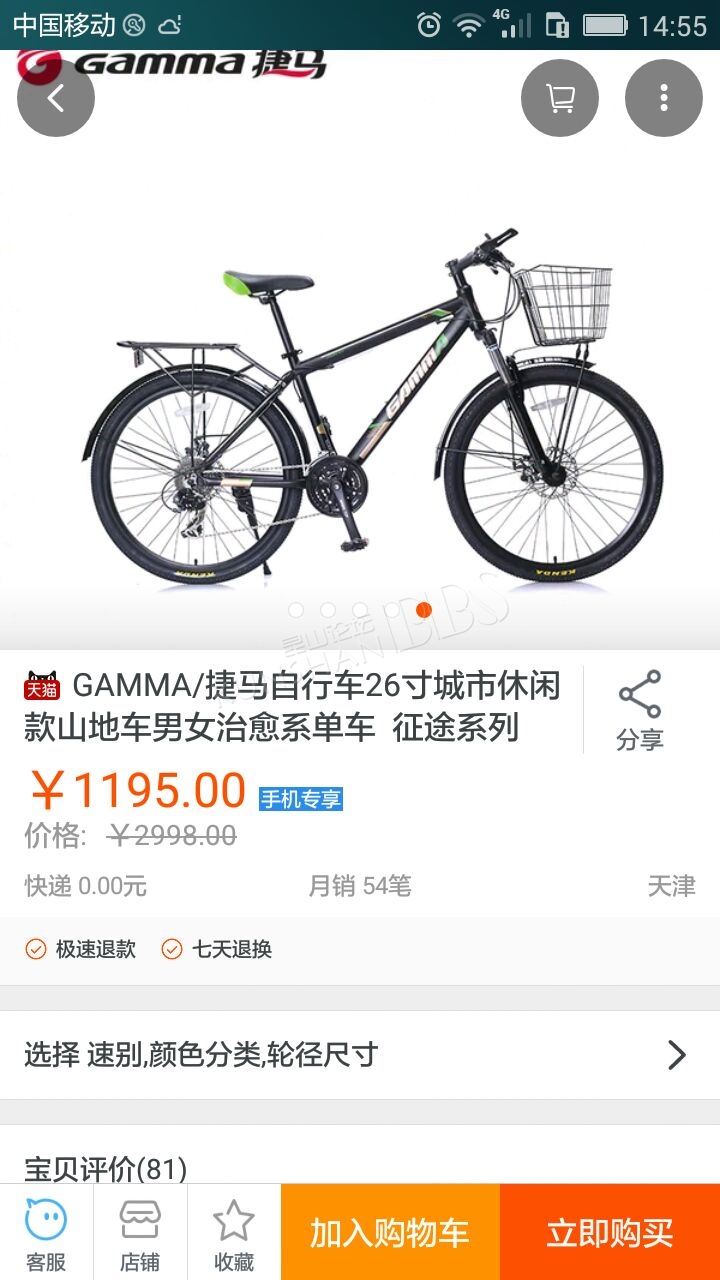Contact customer service via 客服
The width and height of the screenshot is (720, 1280).
coord(46,1232)
